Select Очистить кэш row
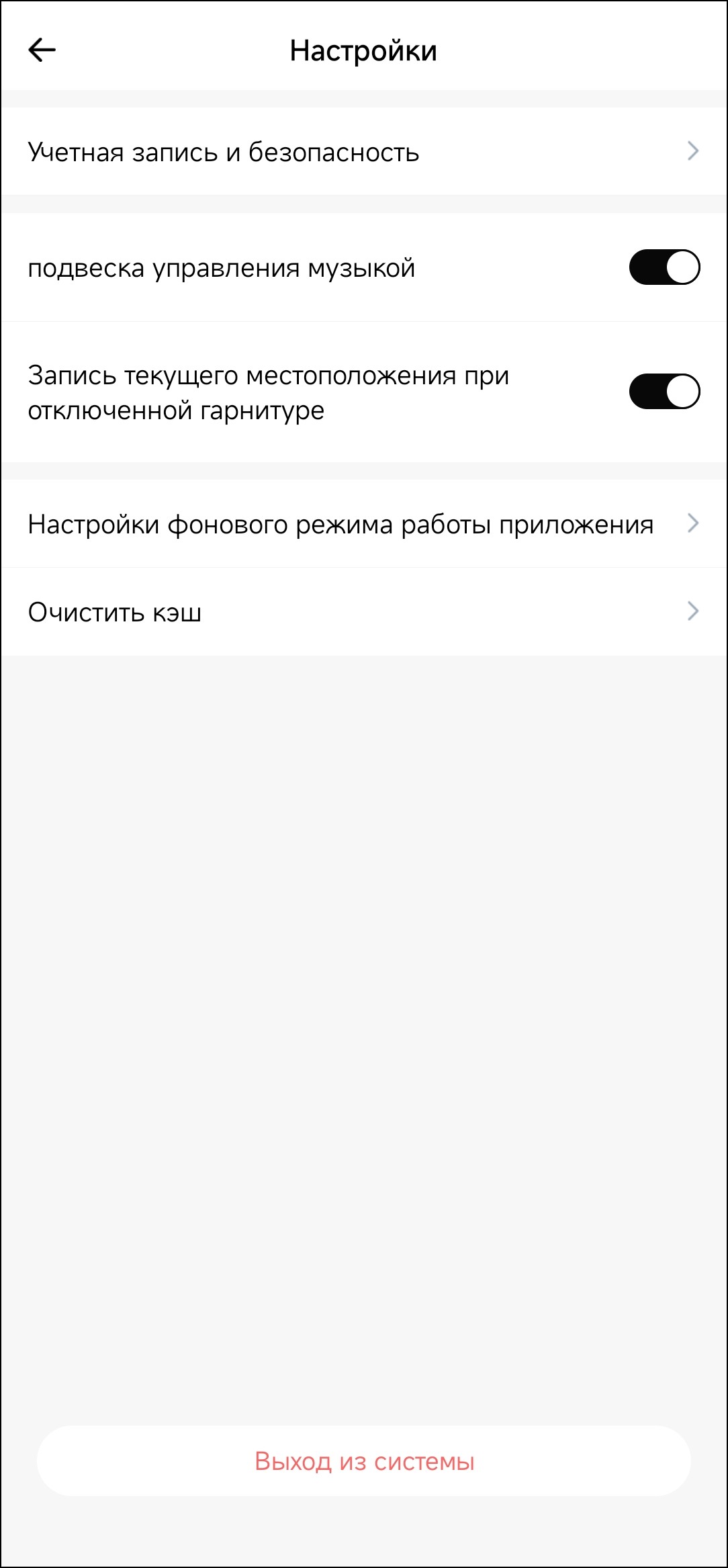 (363, 612)
